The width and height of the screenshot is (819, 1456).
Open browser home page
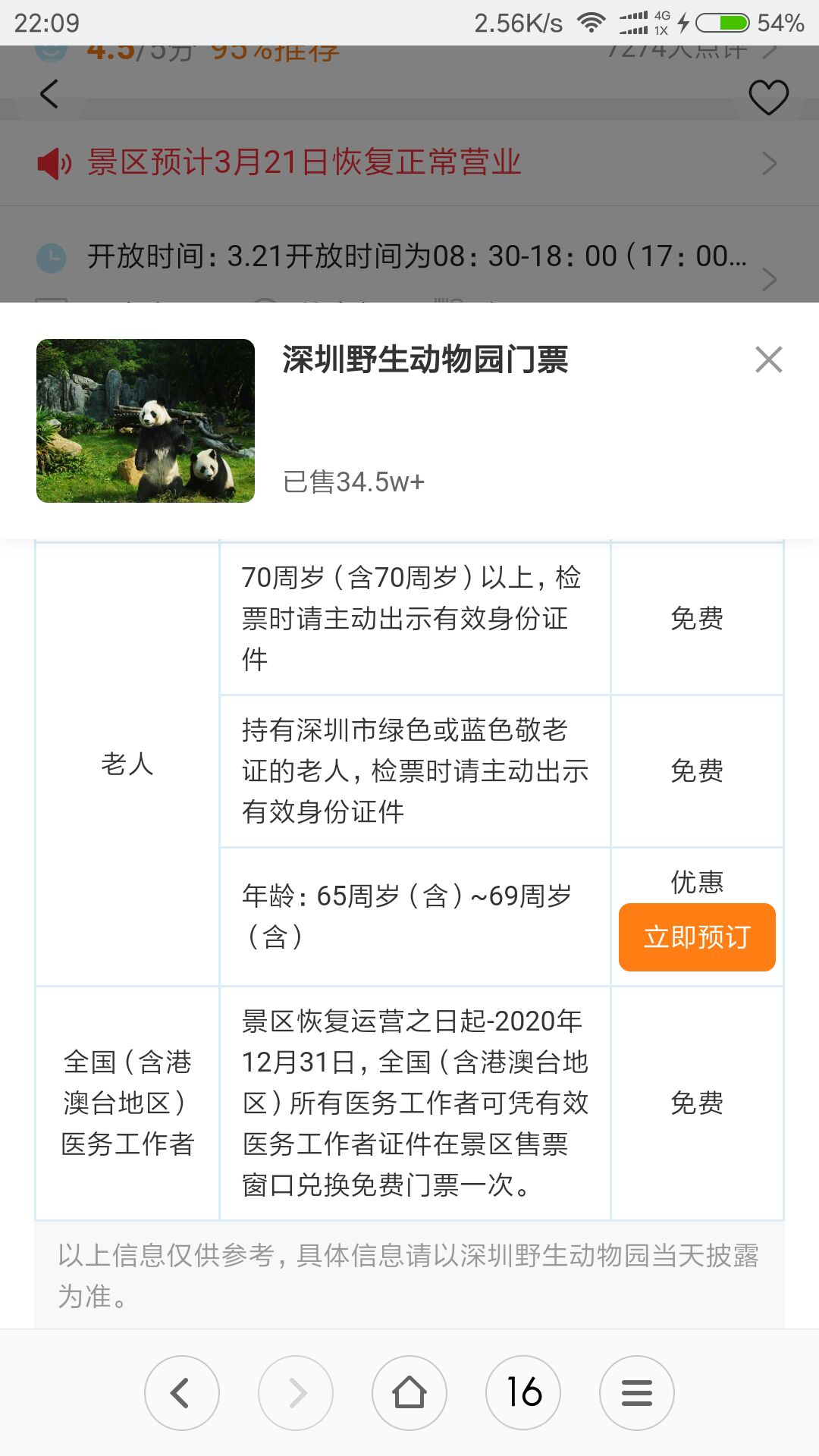(409, 1392)
